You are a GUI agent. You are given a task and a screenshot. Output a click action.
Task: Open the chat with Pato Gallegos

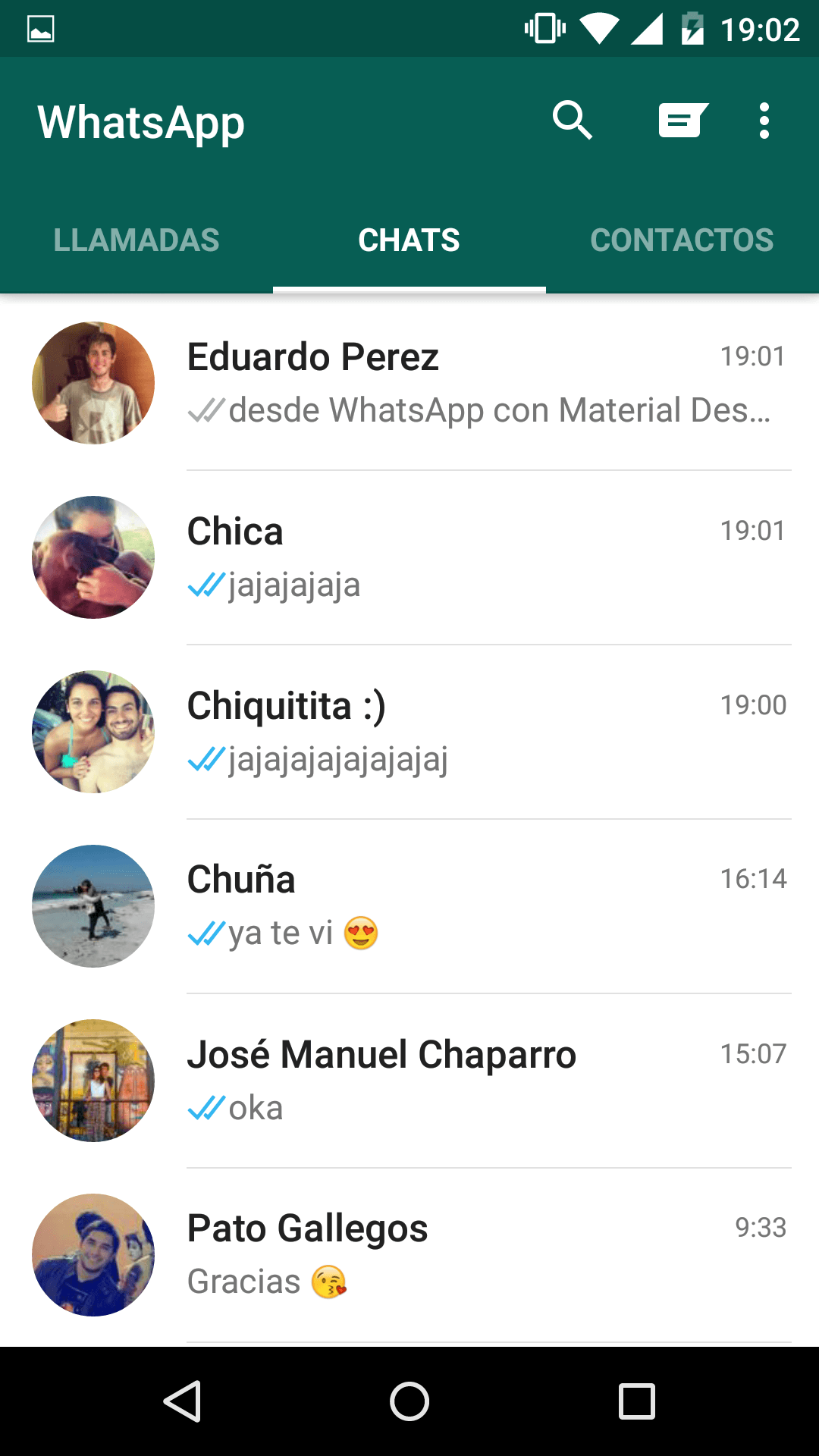click(x=485, y=1255)
